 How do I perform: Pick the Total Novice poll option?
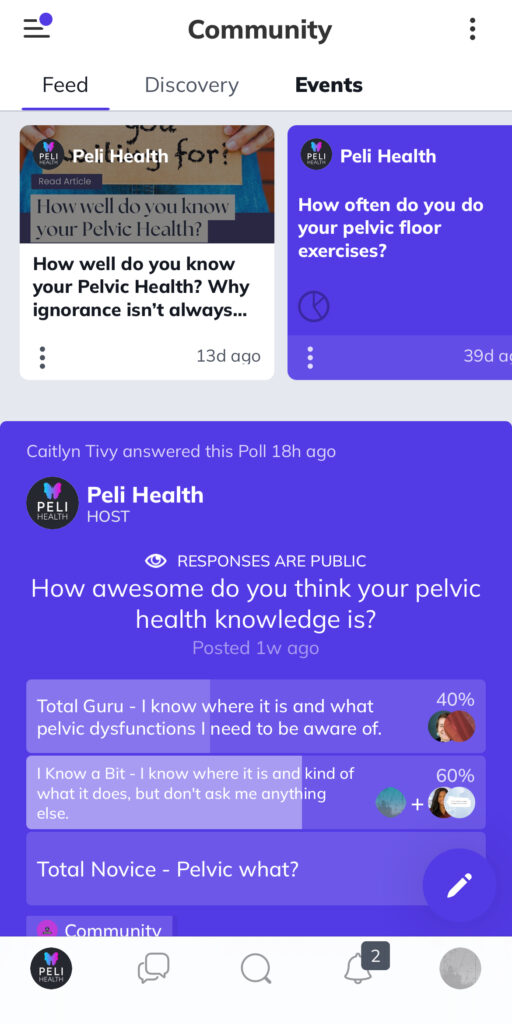[256, 869]
